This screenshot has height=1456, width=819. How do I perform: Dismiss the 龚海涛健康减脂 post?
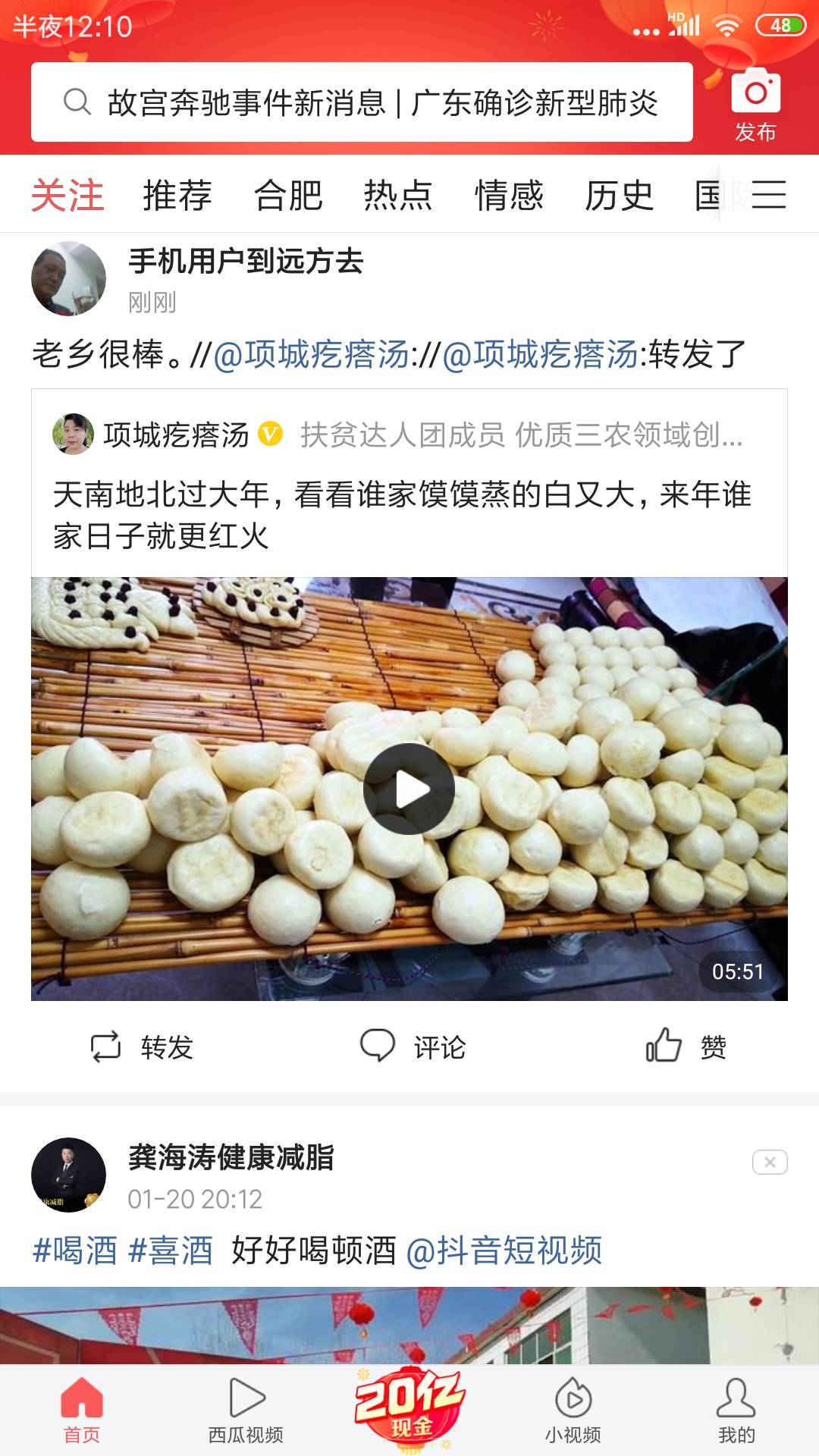point(770,1162)
